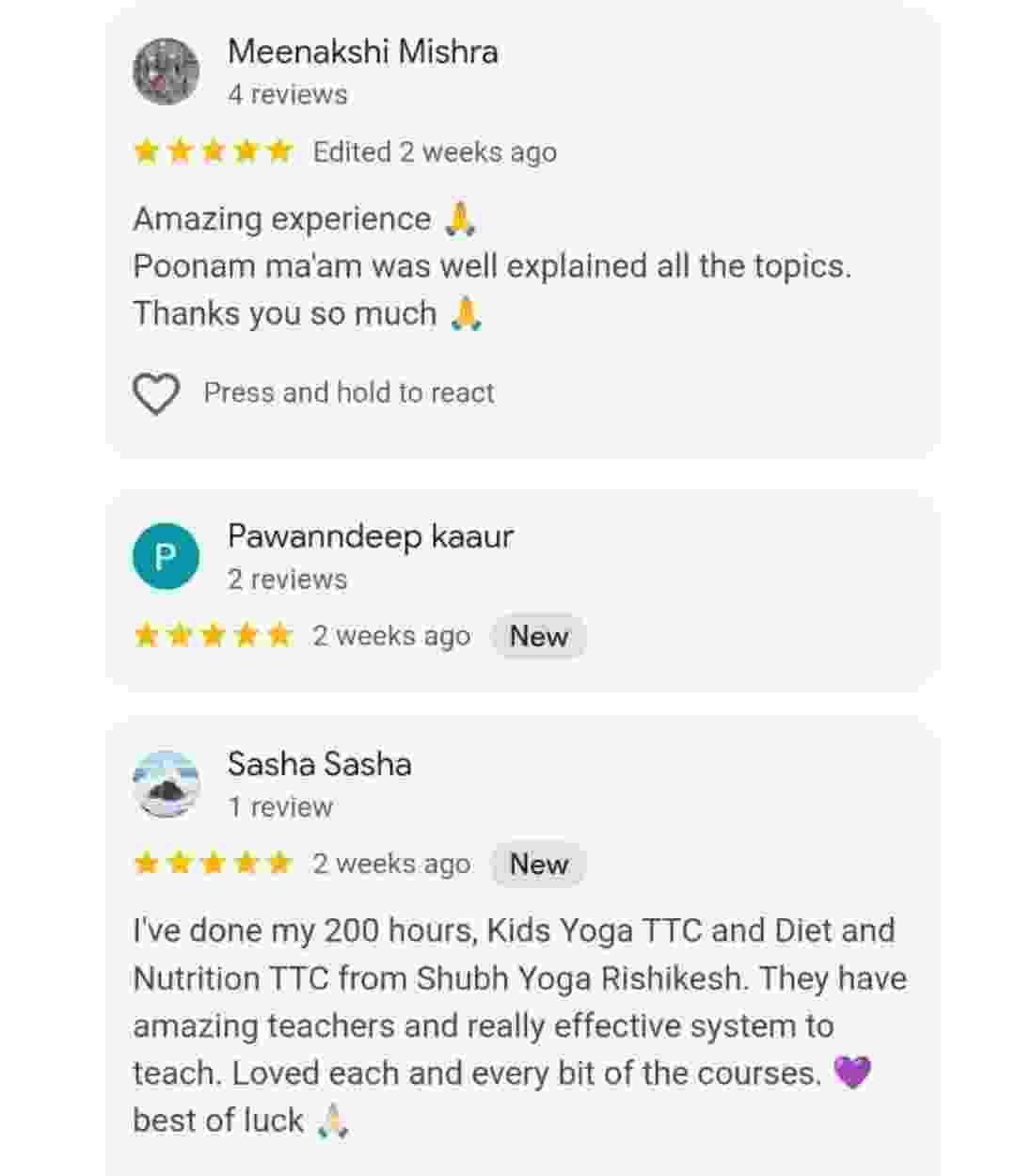View reviewer name Sasha Sasha
1016x1176 pixels.
point(319,764)
